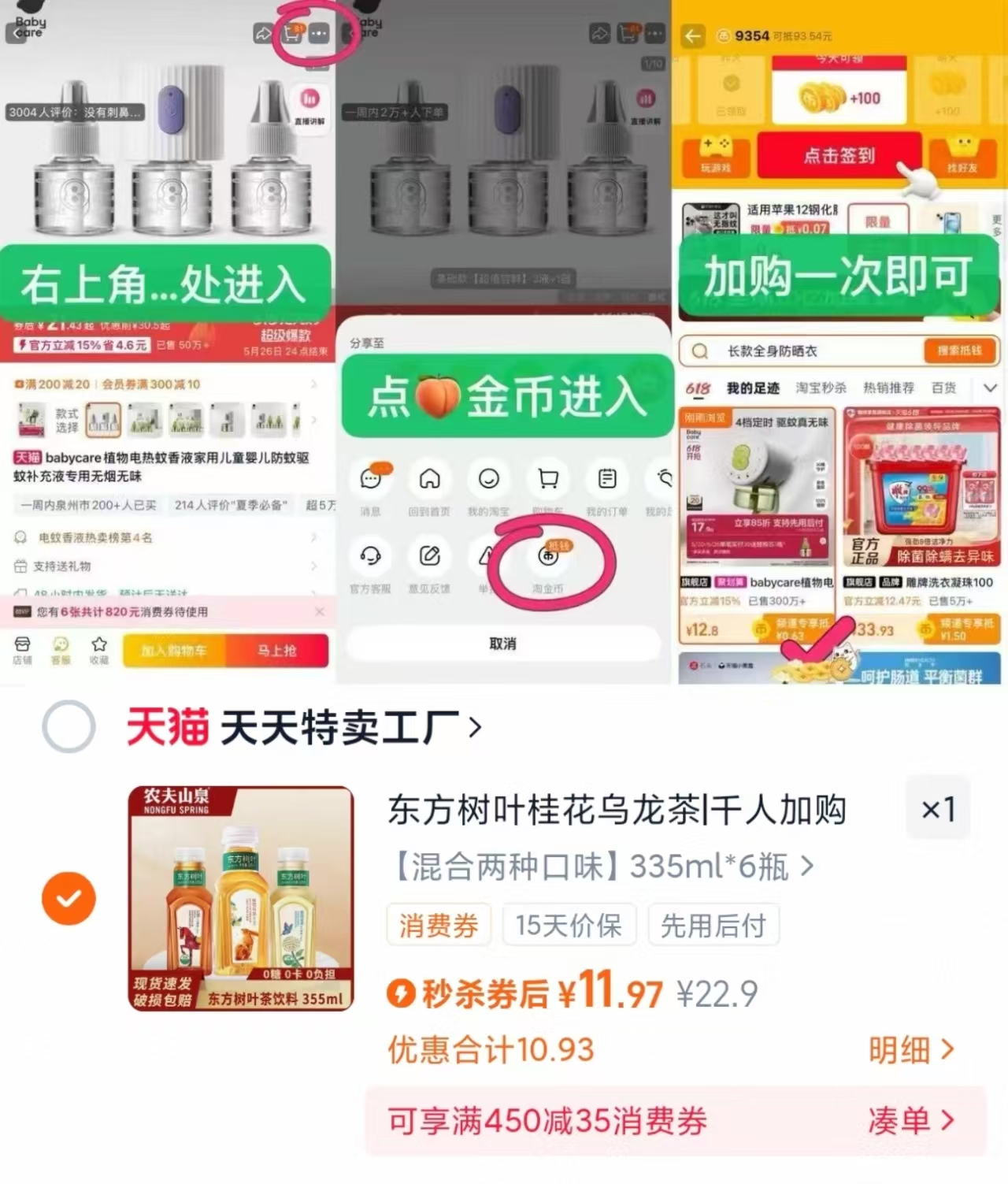Open spec selector 混合两种口味 335ml*6瓶
The height and width of the screenshot is (1184, 1008).
[x=598, y=865]
